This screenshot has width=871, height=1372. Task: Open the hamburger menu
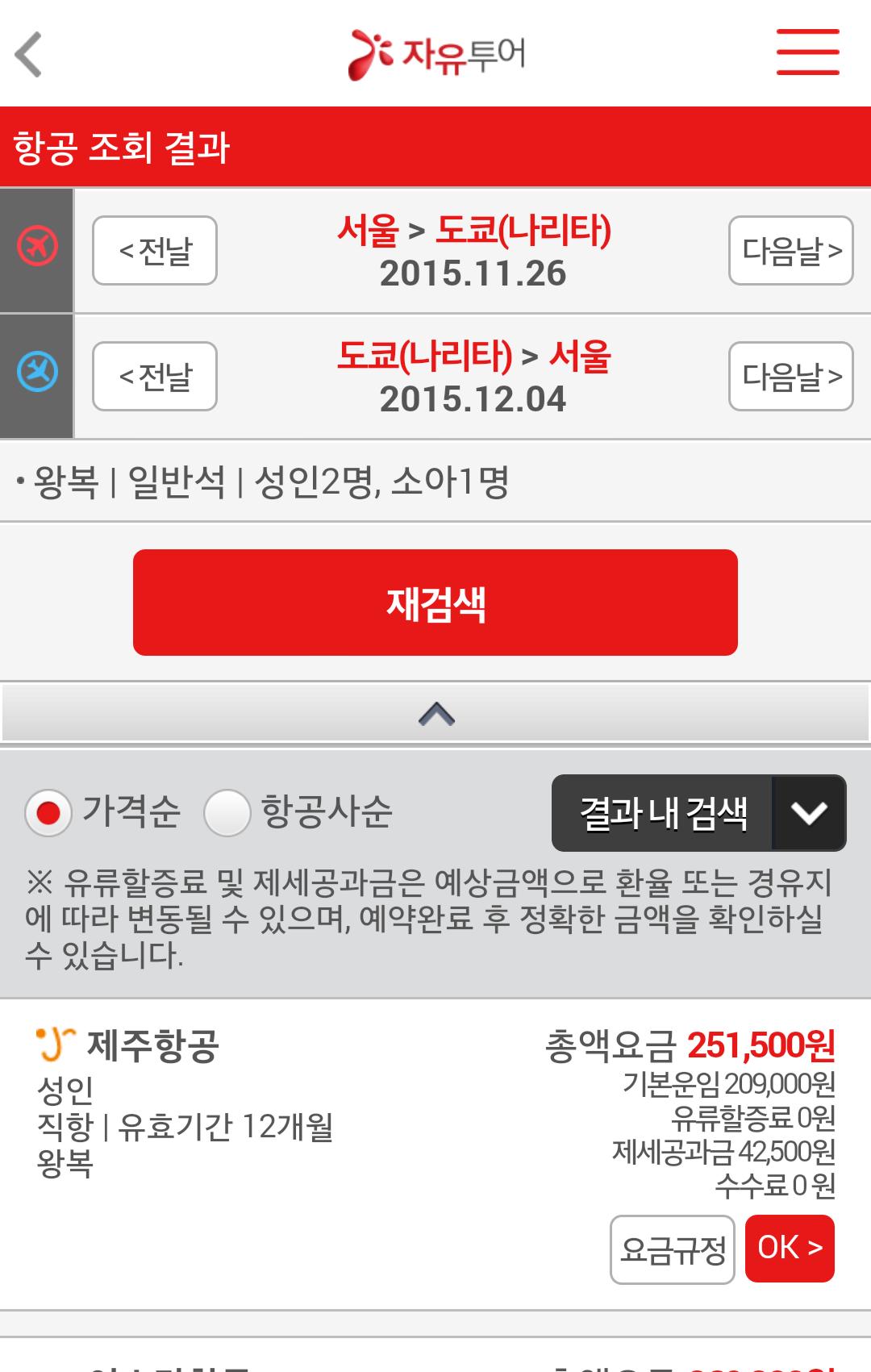click(807, 52)
